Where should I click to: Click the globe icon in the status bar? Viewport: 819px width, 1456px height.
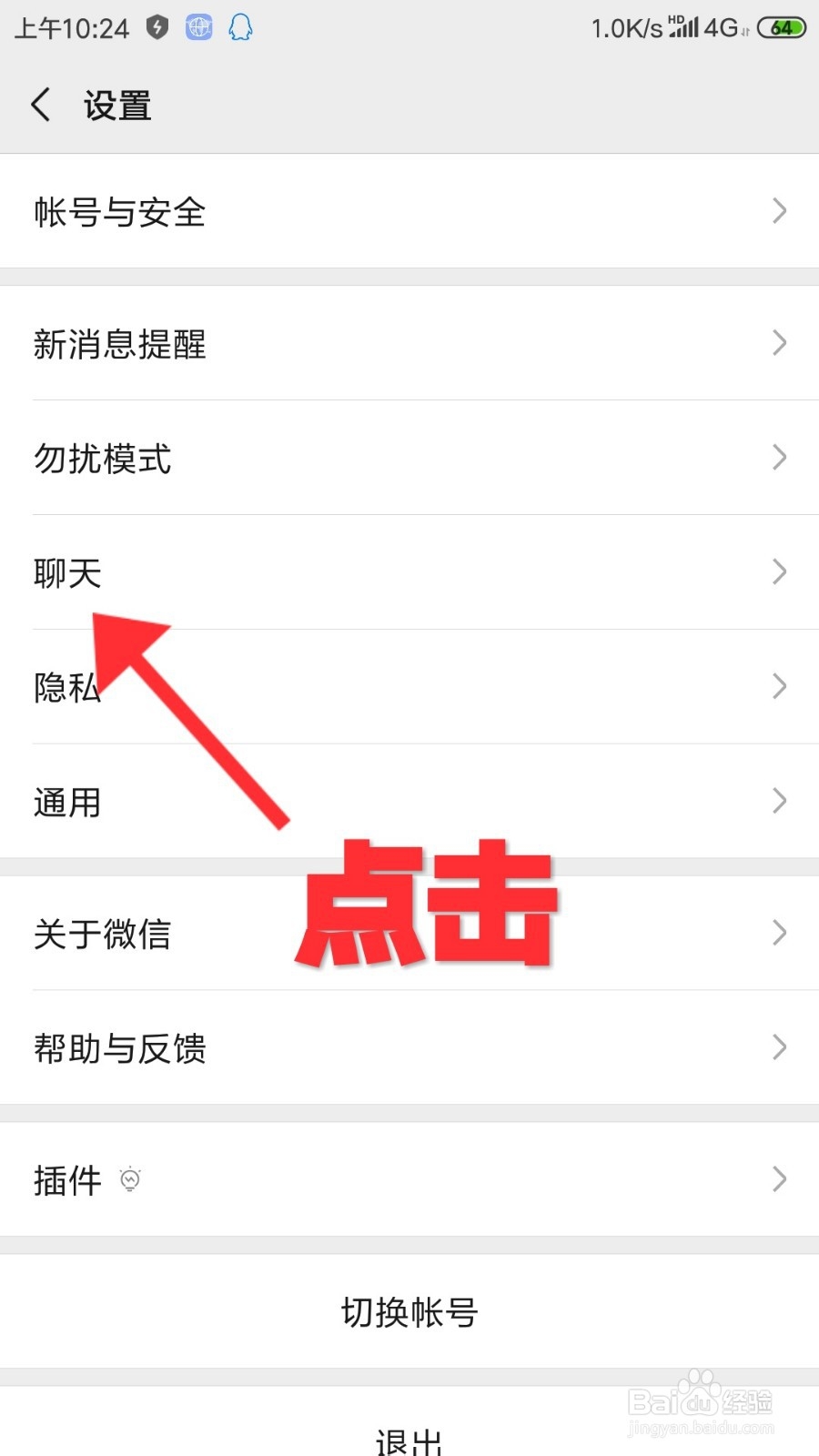pos(197,27)
